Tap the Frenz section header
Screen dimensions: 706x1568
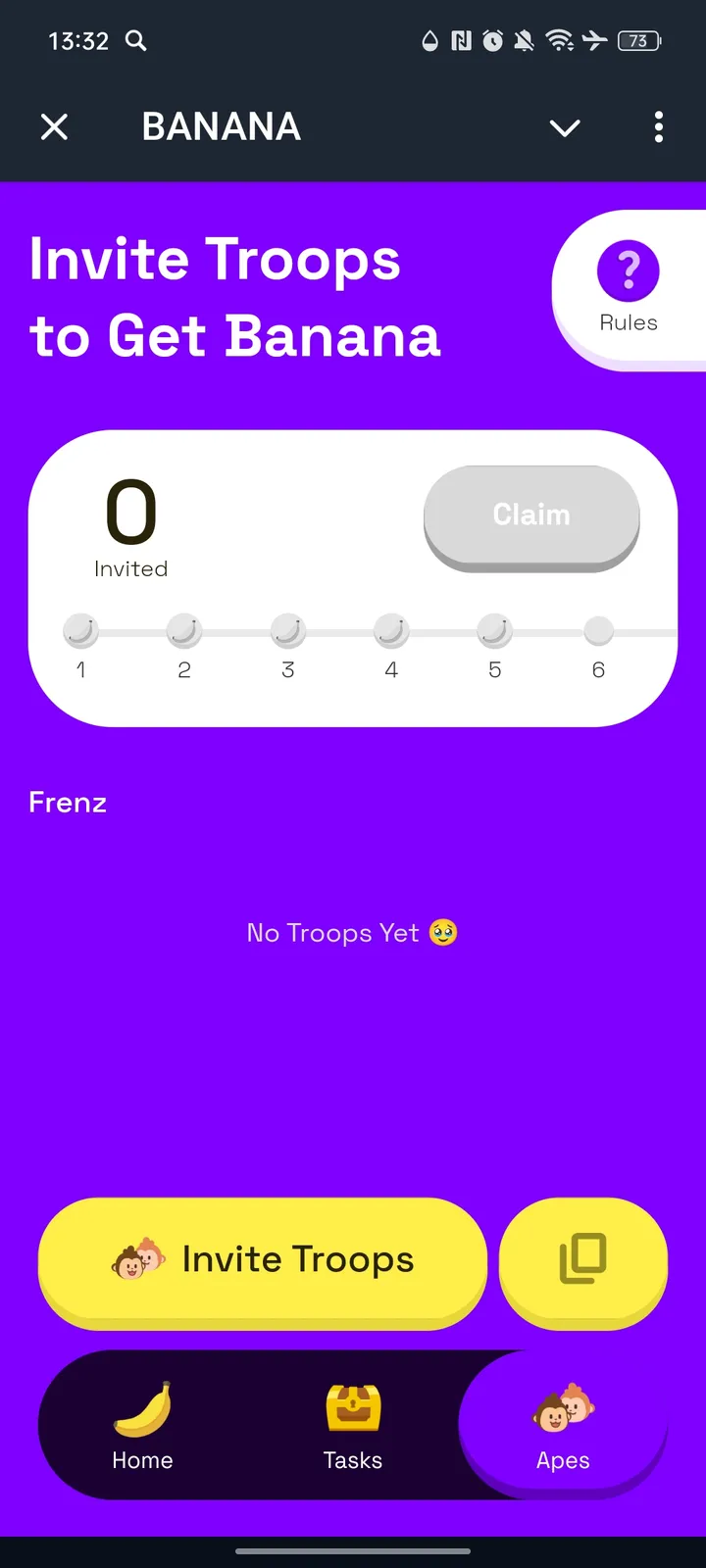click(x=67, y=802)
